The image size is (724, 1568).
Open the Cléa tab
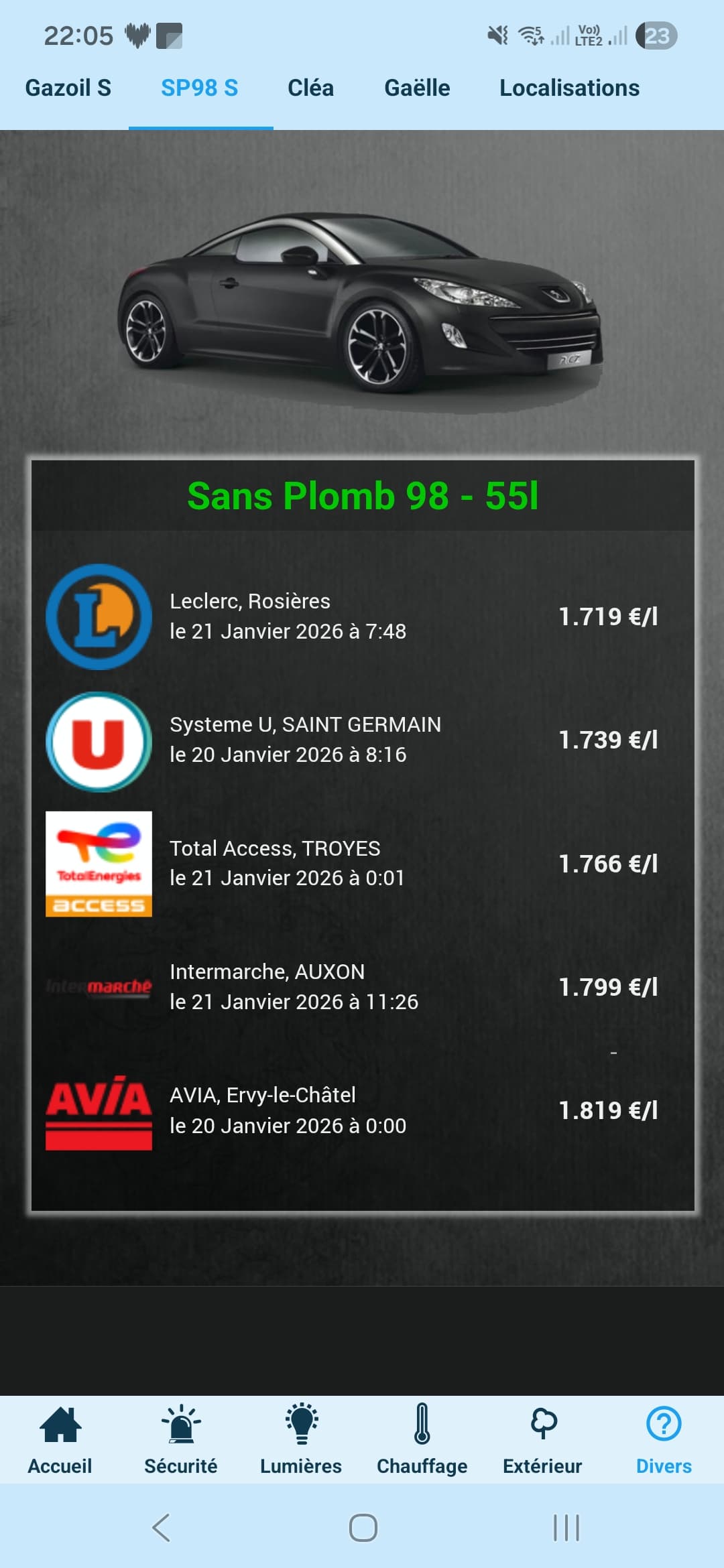(310, 88)
